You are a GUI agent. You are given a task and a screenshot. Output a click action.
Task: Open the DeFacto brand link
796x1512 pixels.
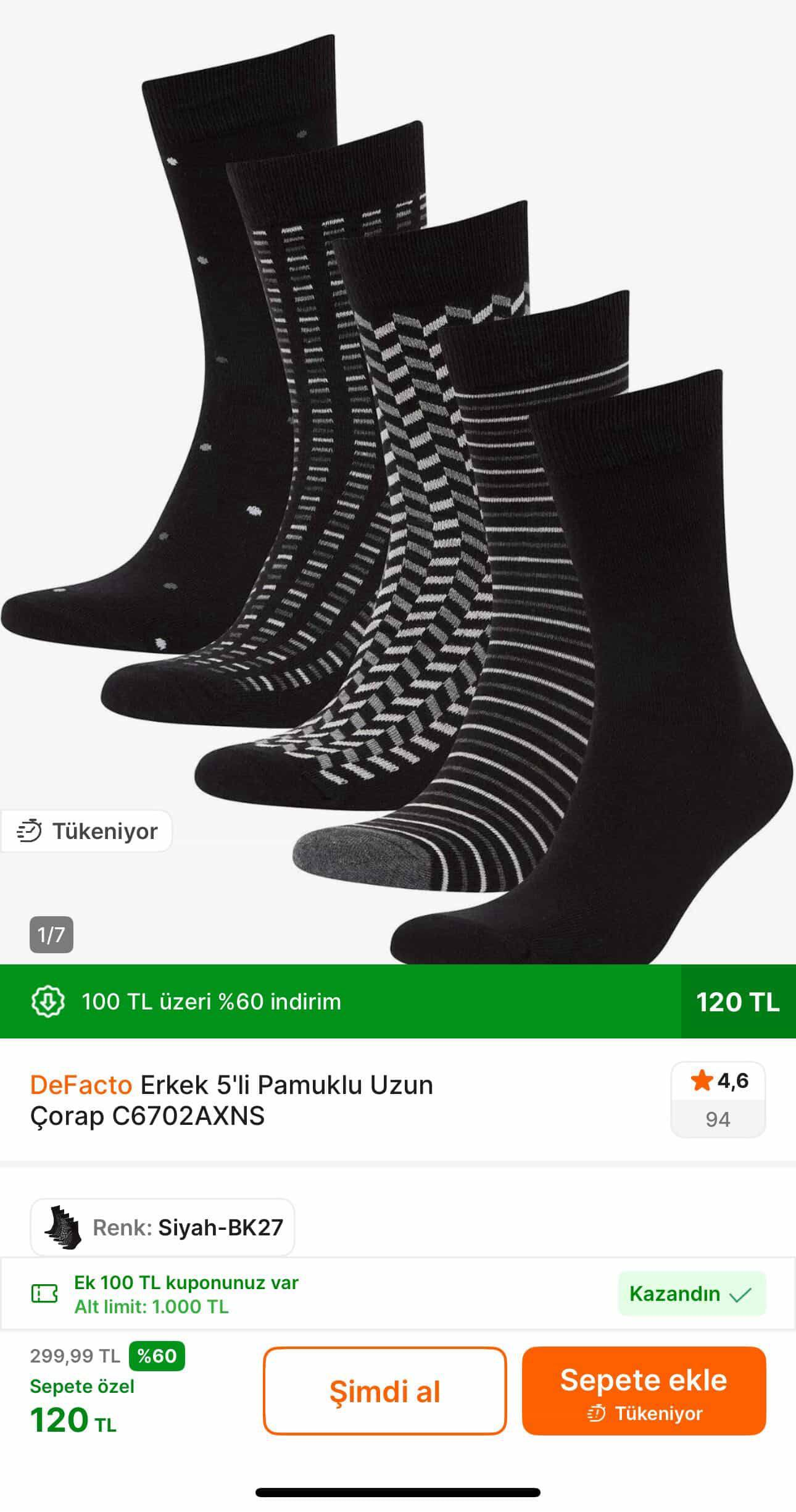point(81,1085)
